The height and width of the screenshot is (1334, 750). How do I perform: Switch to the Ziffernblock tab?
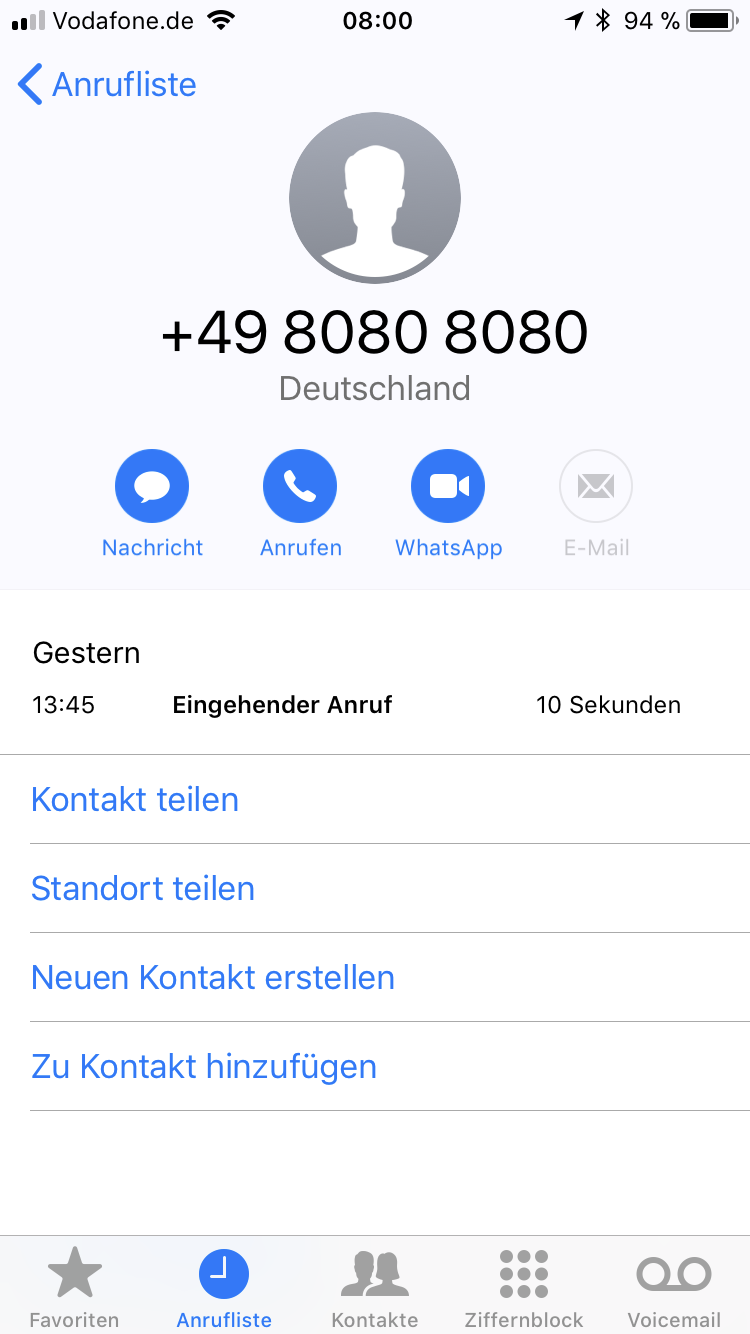(524, 1287)
